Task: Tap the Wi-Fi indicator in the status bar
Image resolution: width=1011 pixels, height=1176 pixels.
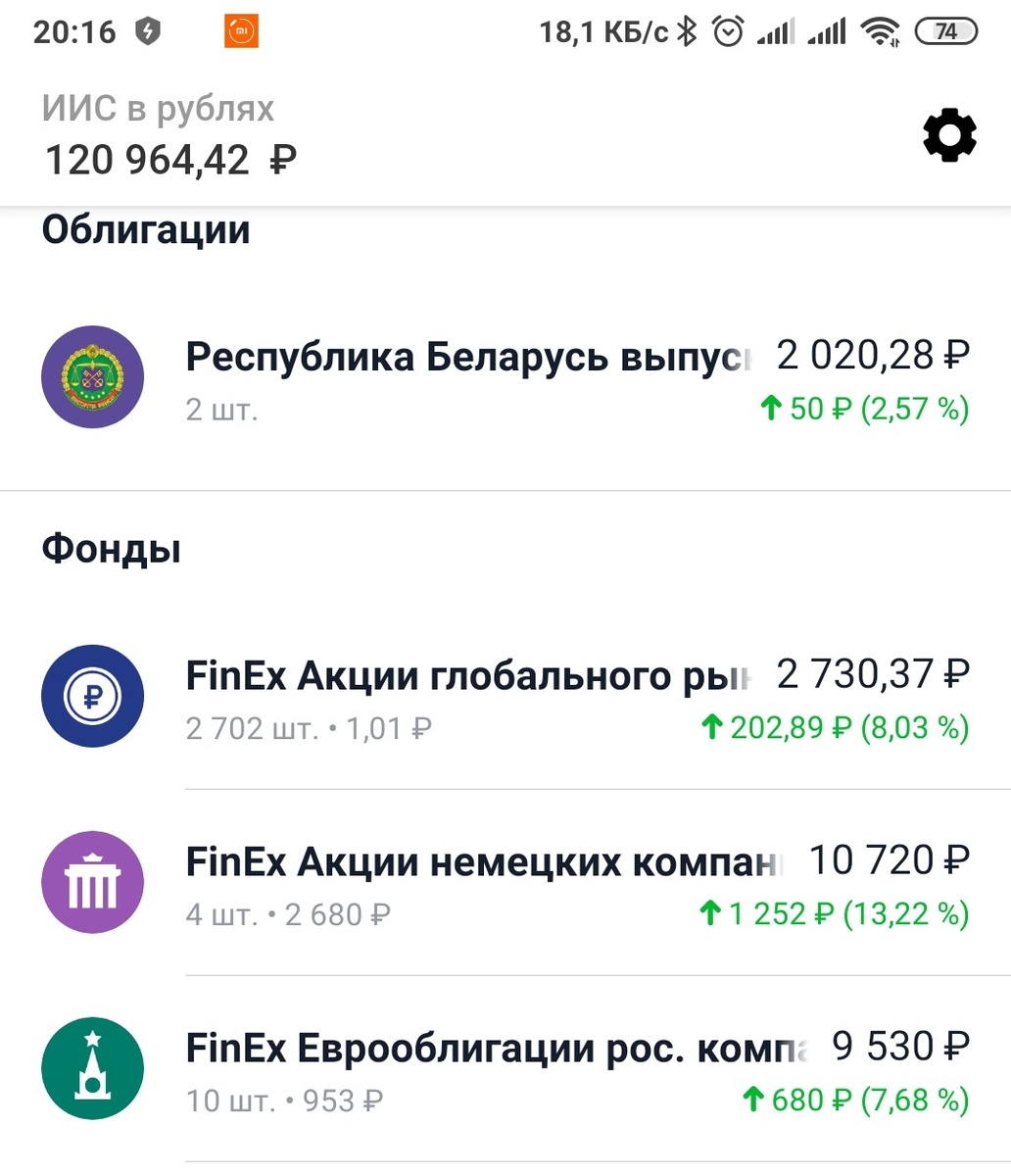Action: [880, 30]
